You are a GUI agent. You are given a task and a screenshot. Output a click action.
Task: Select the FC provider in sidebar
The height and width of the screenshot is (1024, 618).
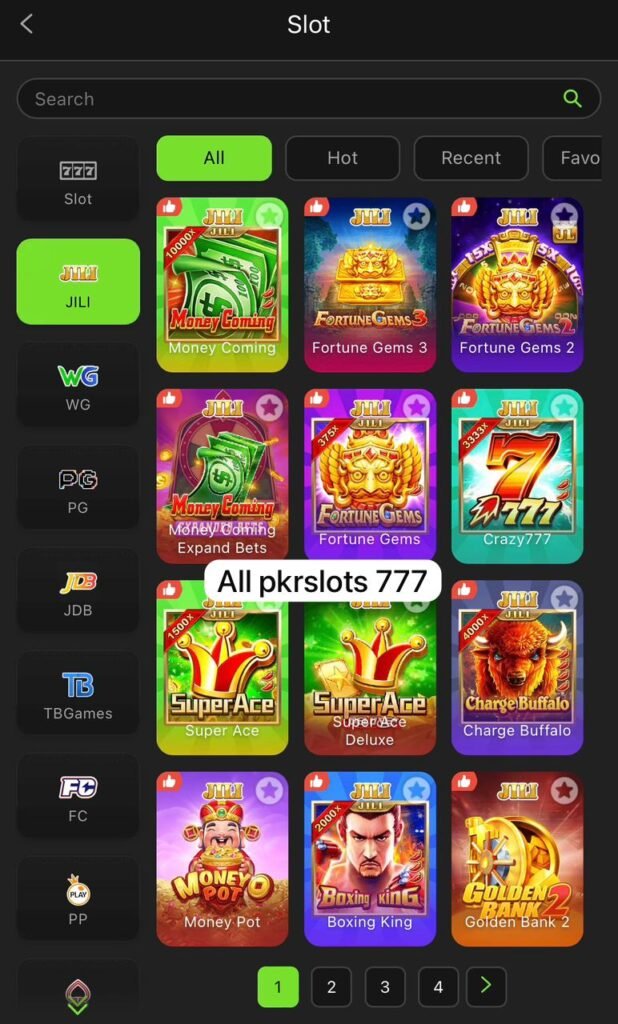[78, 797]
